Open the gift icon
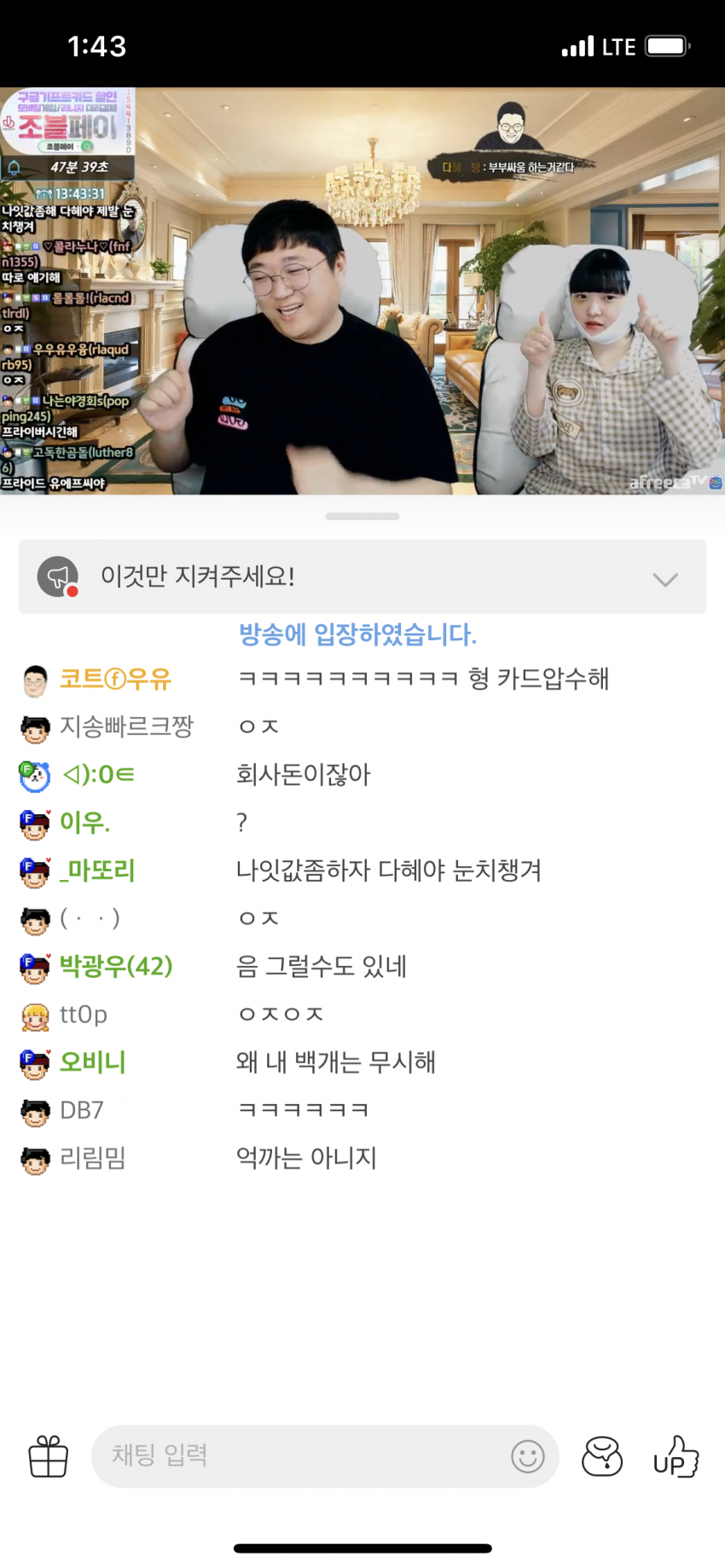 49,1456
